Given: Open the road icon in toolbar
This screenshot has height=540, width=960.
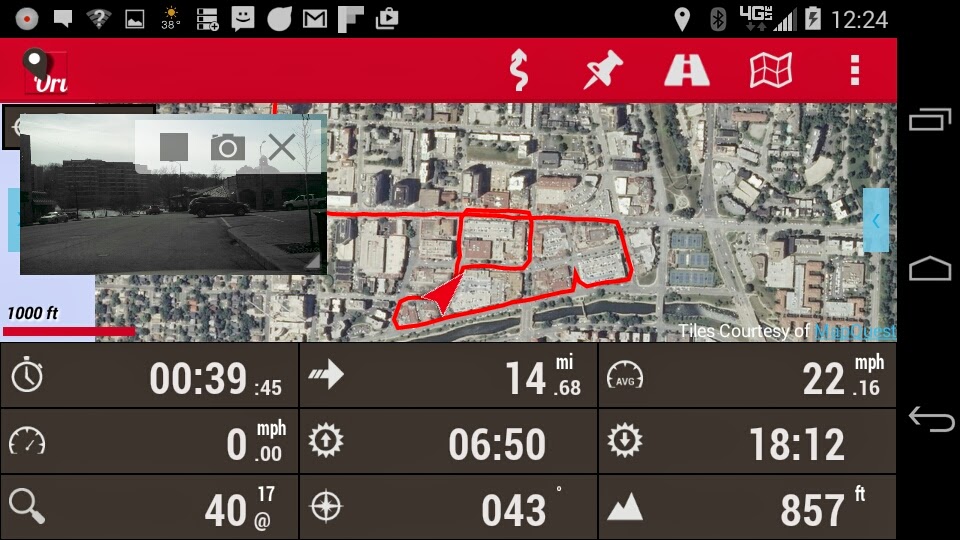Looking at the screenshot, I should click(687, 70).
